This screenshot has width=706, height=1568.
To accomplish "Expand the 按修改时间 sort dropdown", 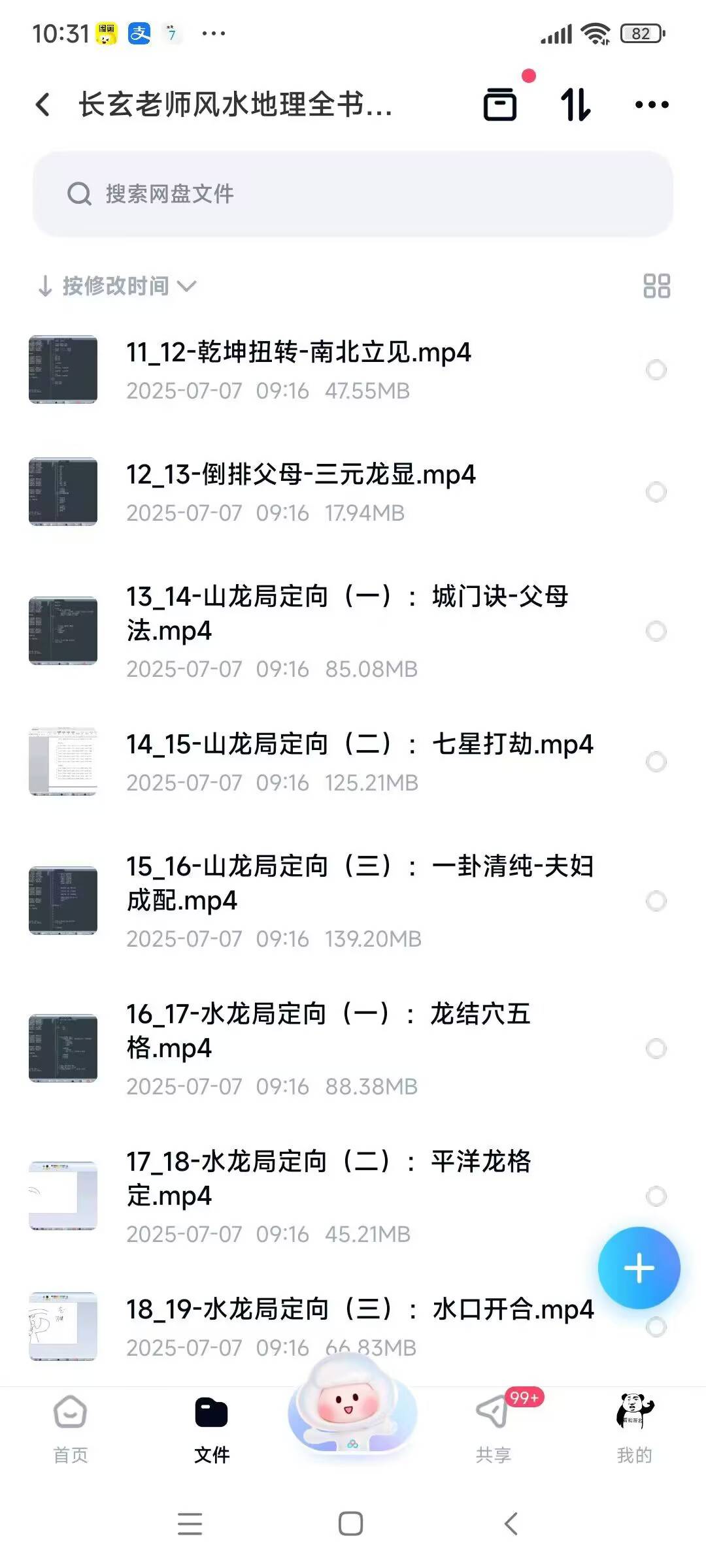I will pyautogui.click(x=118, y=286).
